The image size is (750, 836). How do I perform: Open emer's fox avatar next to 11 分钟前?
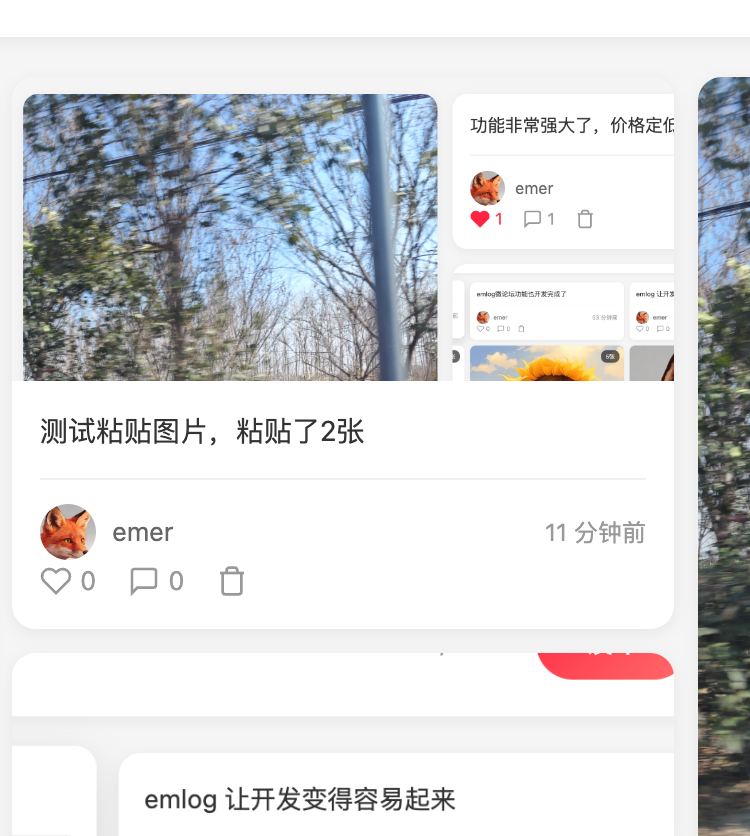click(68, 532)
